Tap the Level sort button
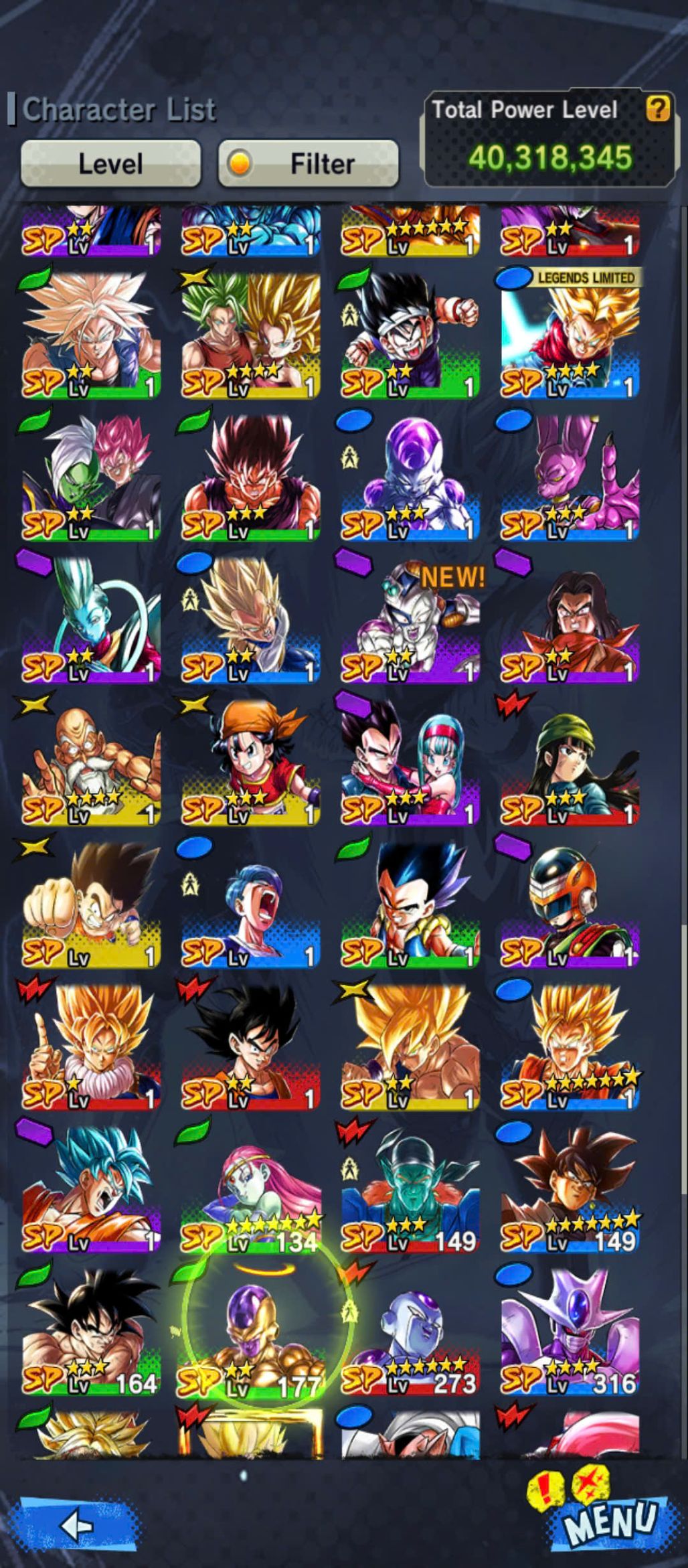 (110, 163)
